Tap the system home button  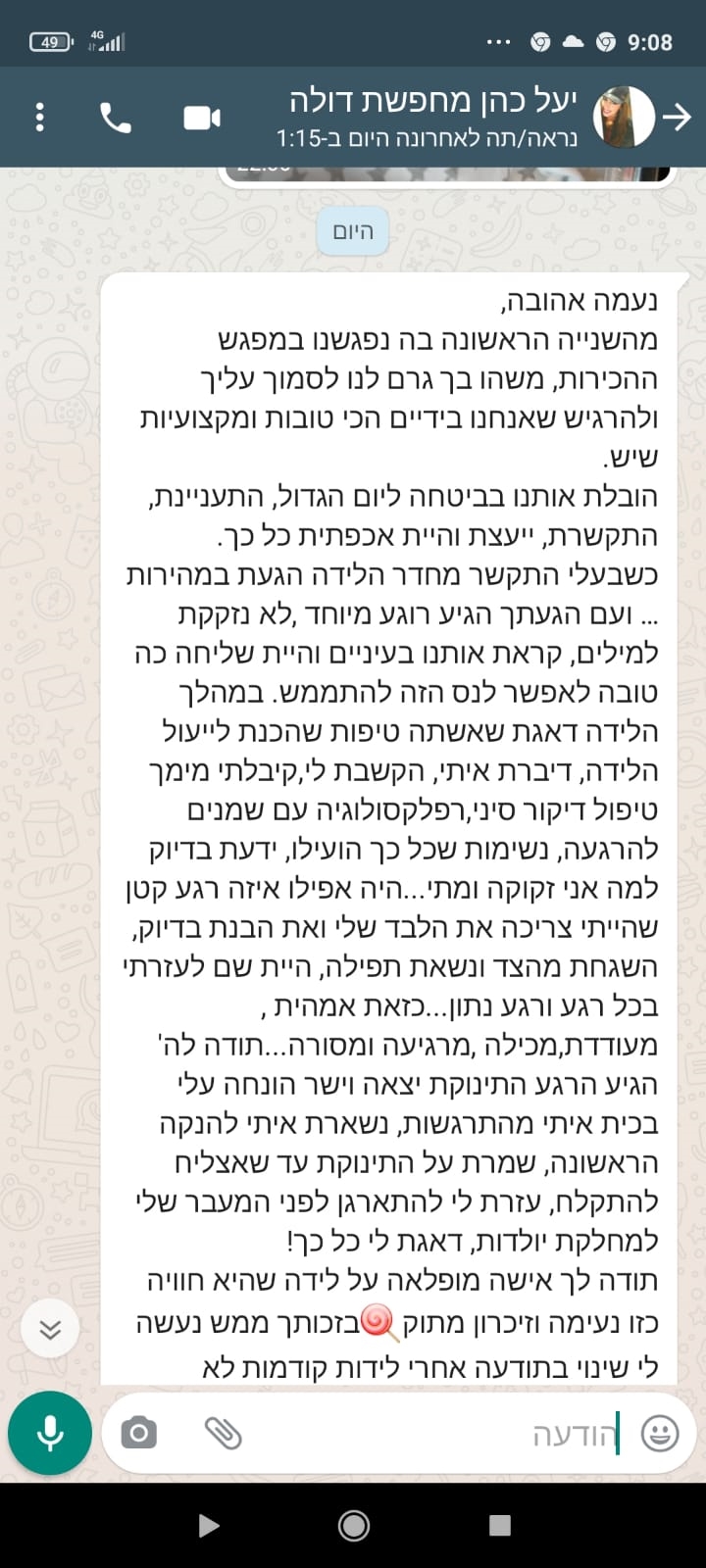point(353,1525)
